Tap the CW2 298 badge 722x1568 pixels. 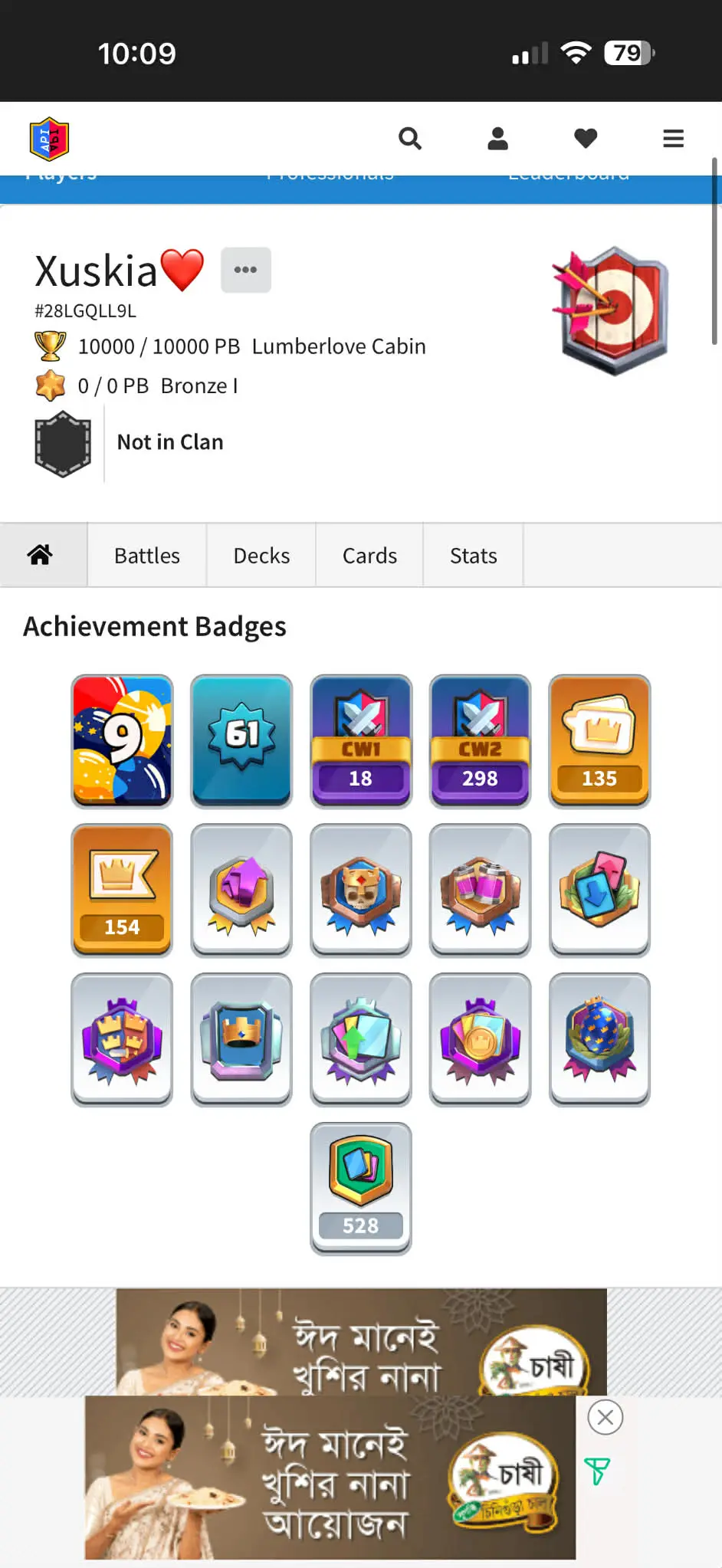[x=480, y=741]
